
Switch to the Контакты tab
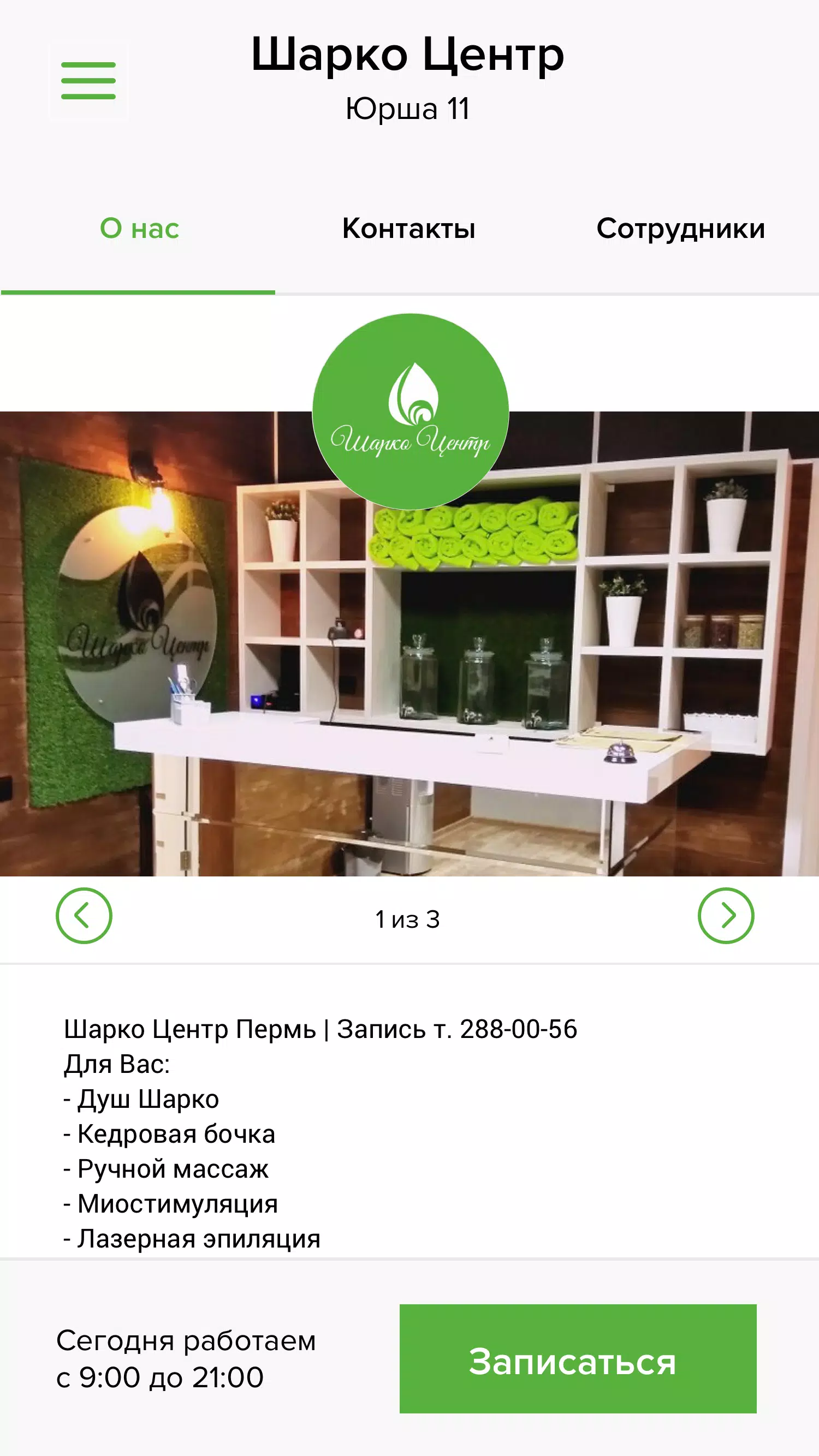click(x=408, y=229)
